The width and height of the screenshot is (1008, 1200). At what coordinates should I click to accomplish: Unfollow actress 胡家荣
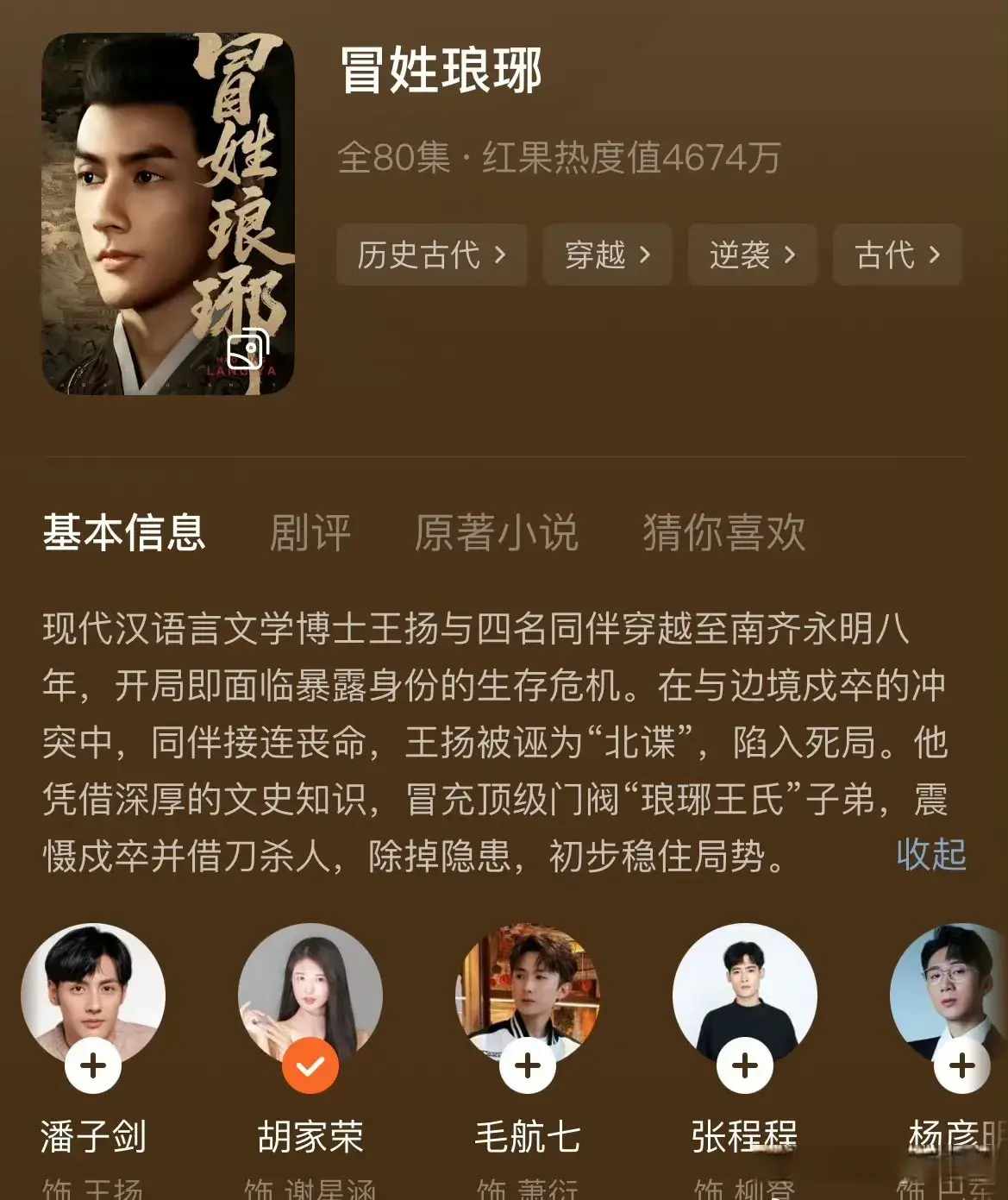[310, 1066]
